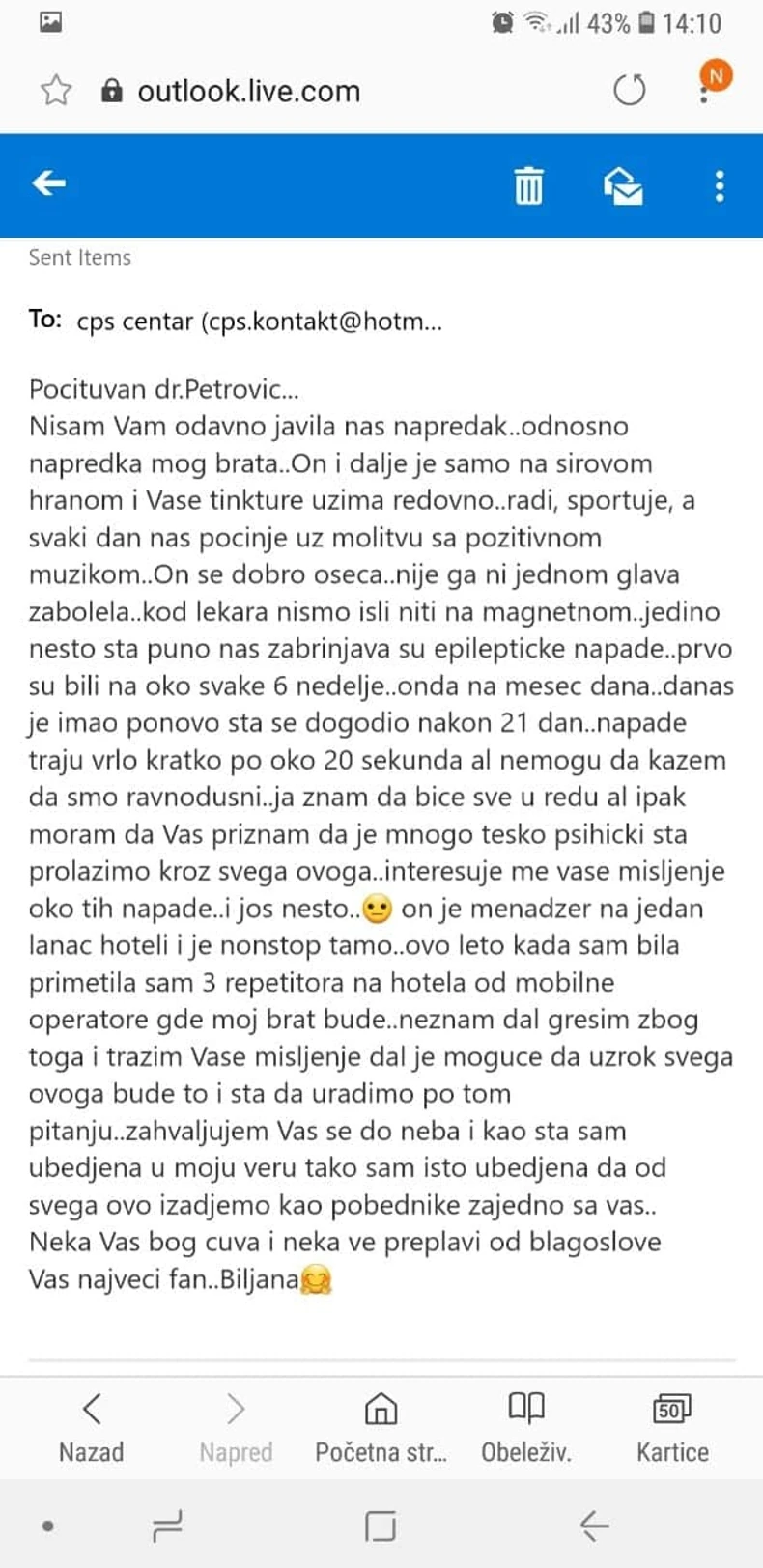Open the Početna str. home page
Viewport: 763px width, 1568px height.
click(381, 1427)
